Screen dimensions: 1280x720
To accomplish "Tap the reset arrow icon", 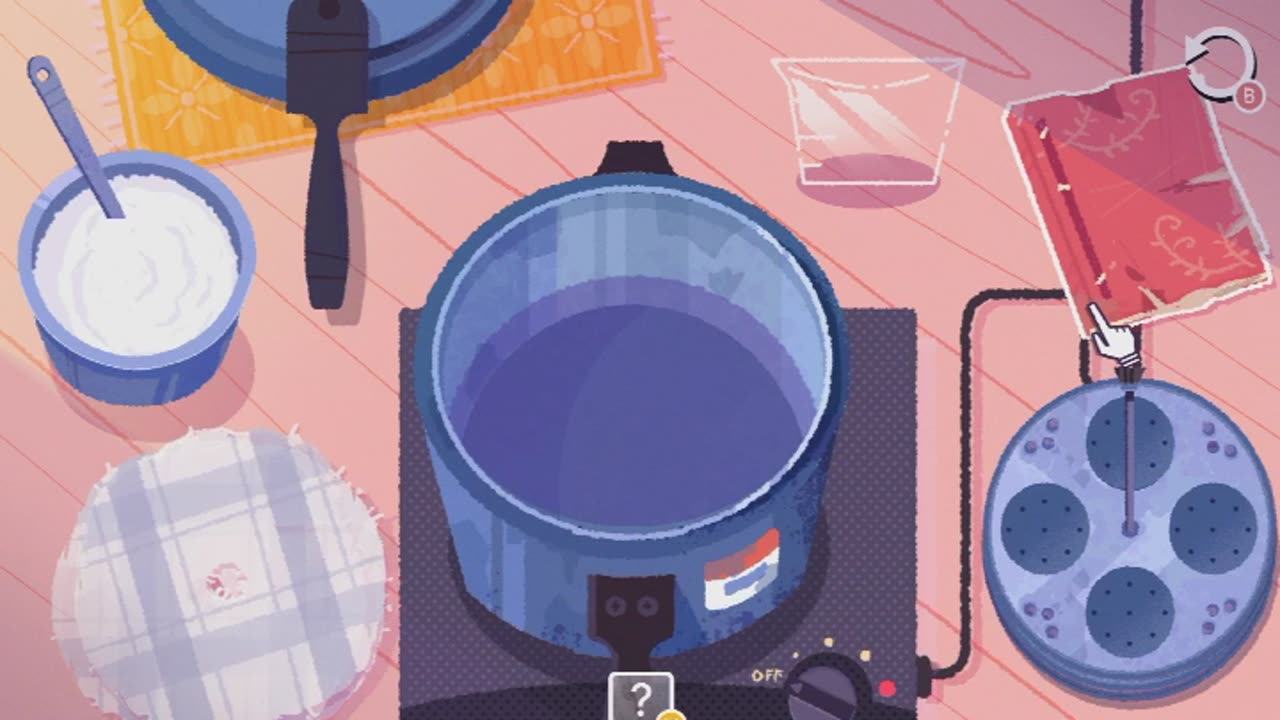I will (x=1220, y=63).
